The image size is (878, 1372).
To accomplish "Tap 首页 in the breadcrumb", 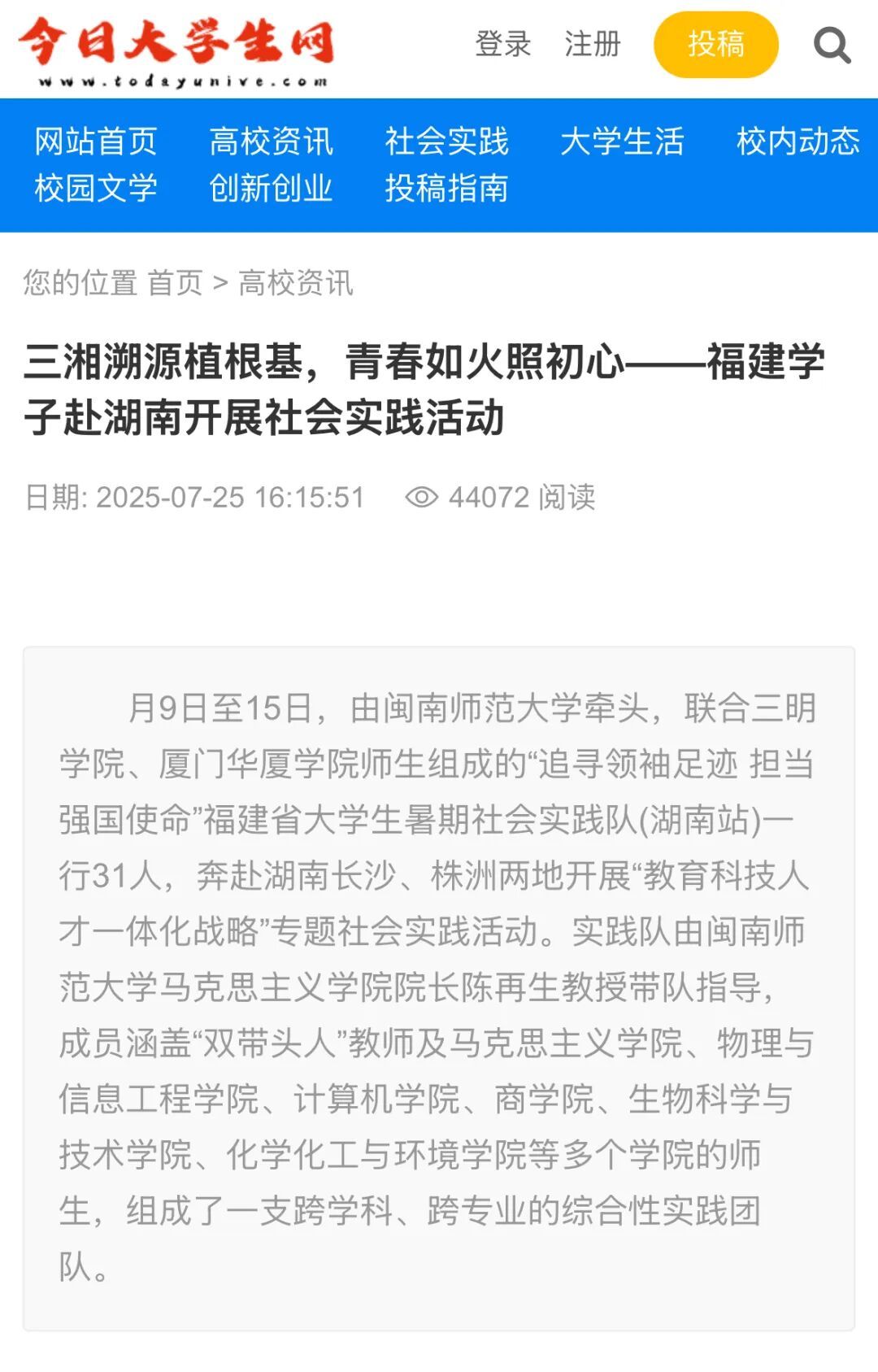I will pos(175,283).
